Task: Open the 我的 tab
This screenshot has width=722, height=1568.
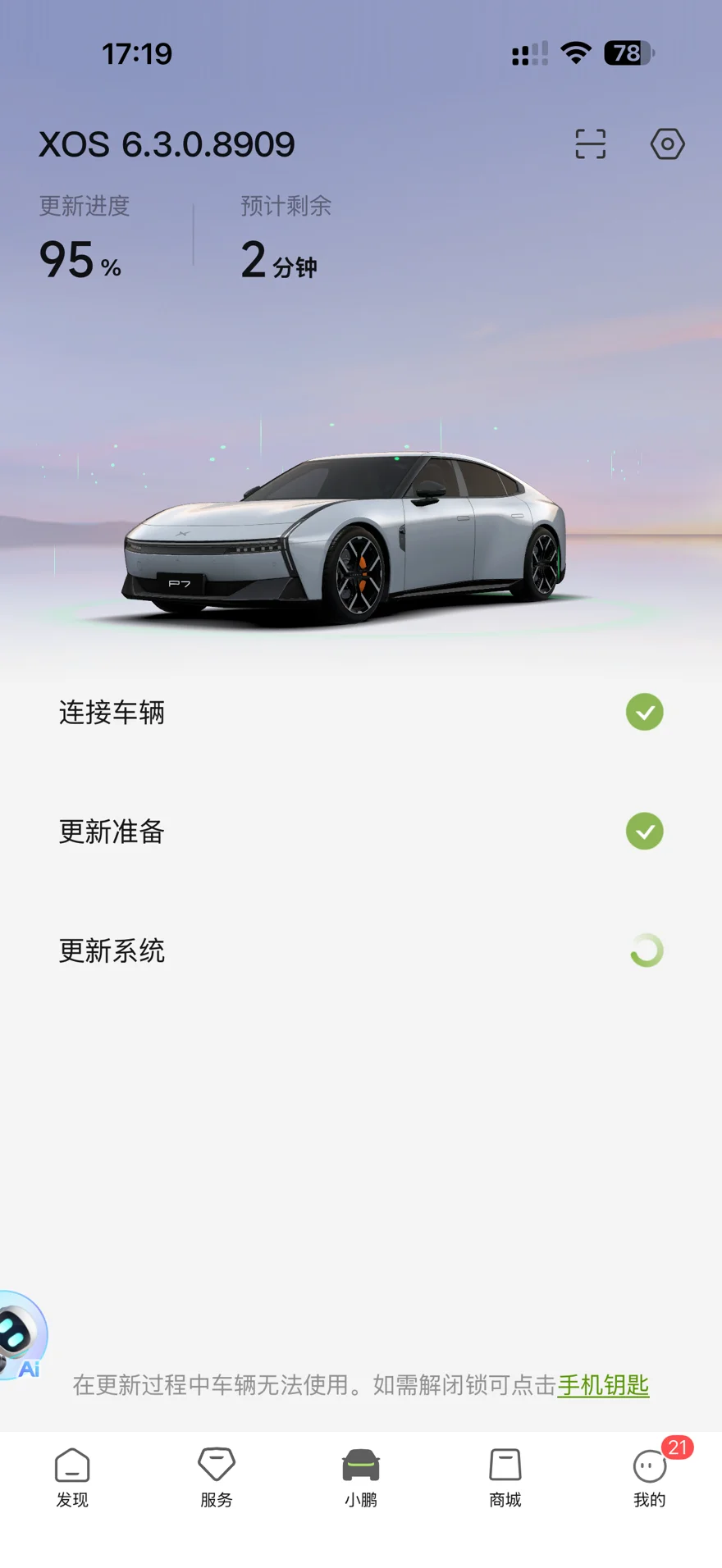Action: tap(650, 1477)
